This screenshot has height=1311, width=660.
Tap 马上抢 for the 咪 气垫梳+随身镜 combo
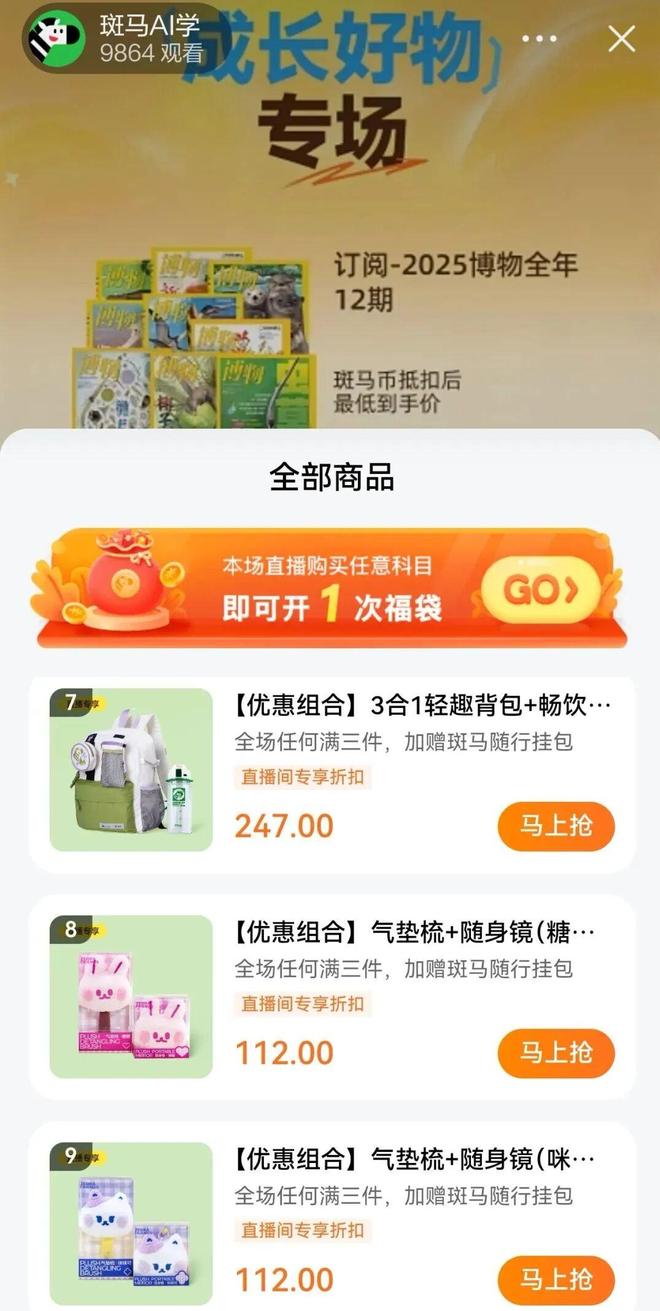556,1279
